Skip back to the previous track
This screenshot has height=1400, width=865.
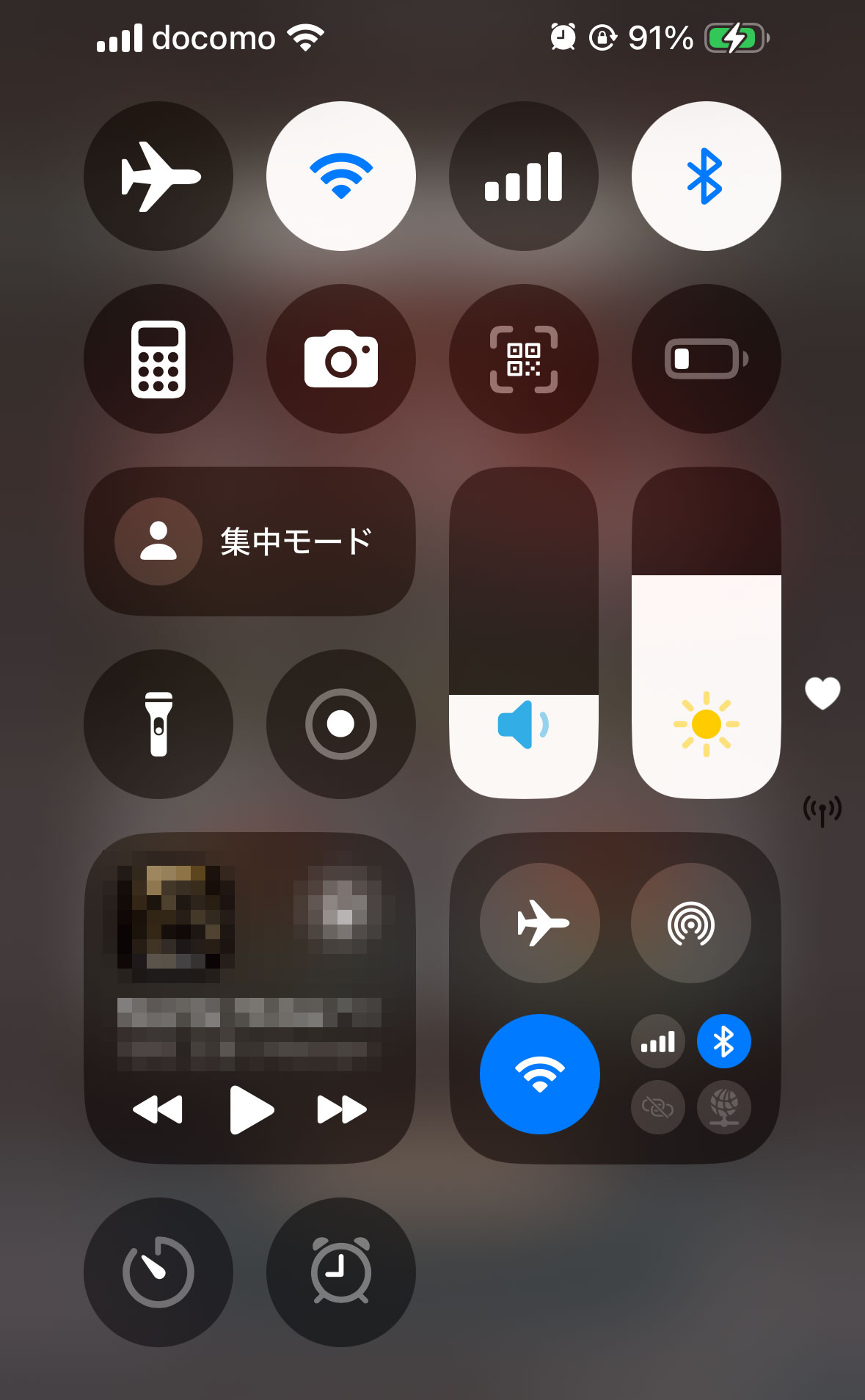[158, 1109]
